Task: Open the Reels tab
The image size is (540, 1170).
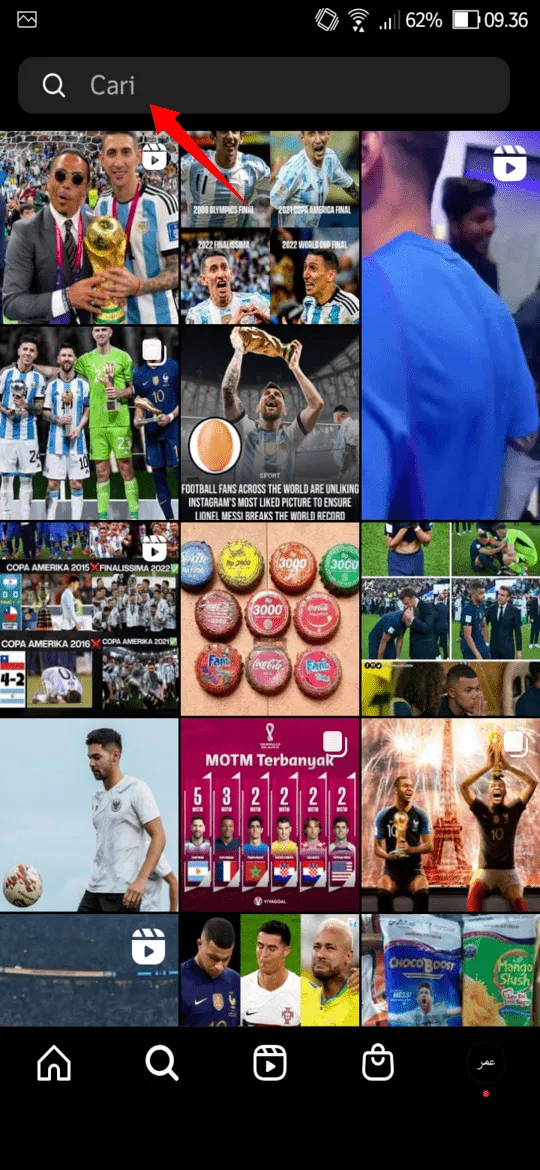Action: (269, 1062)
